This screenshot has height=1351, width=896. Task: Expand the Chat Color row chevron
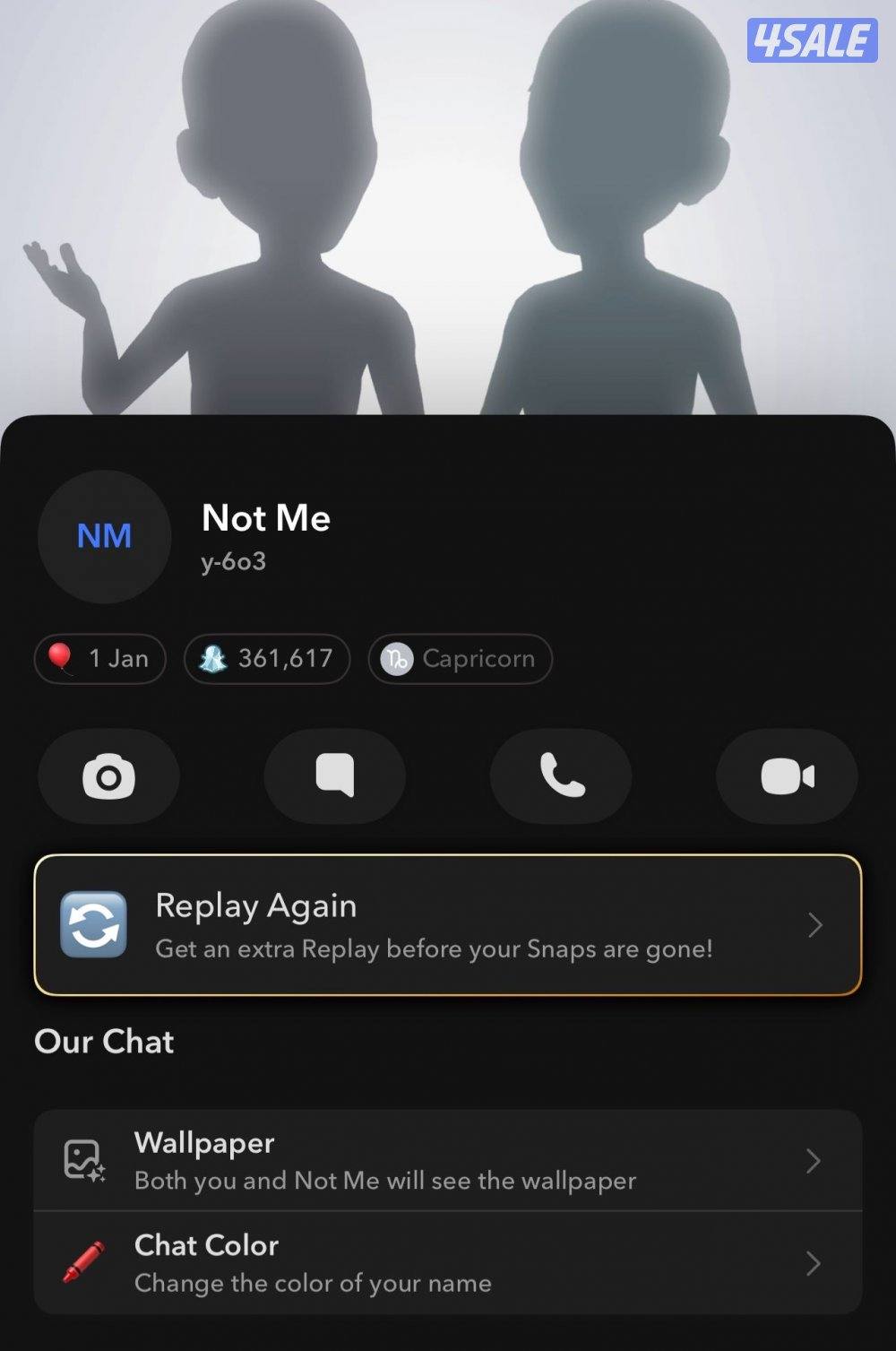click(x=814, y=1262)
